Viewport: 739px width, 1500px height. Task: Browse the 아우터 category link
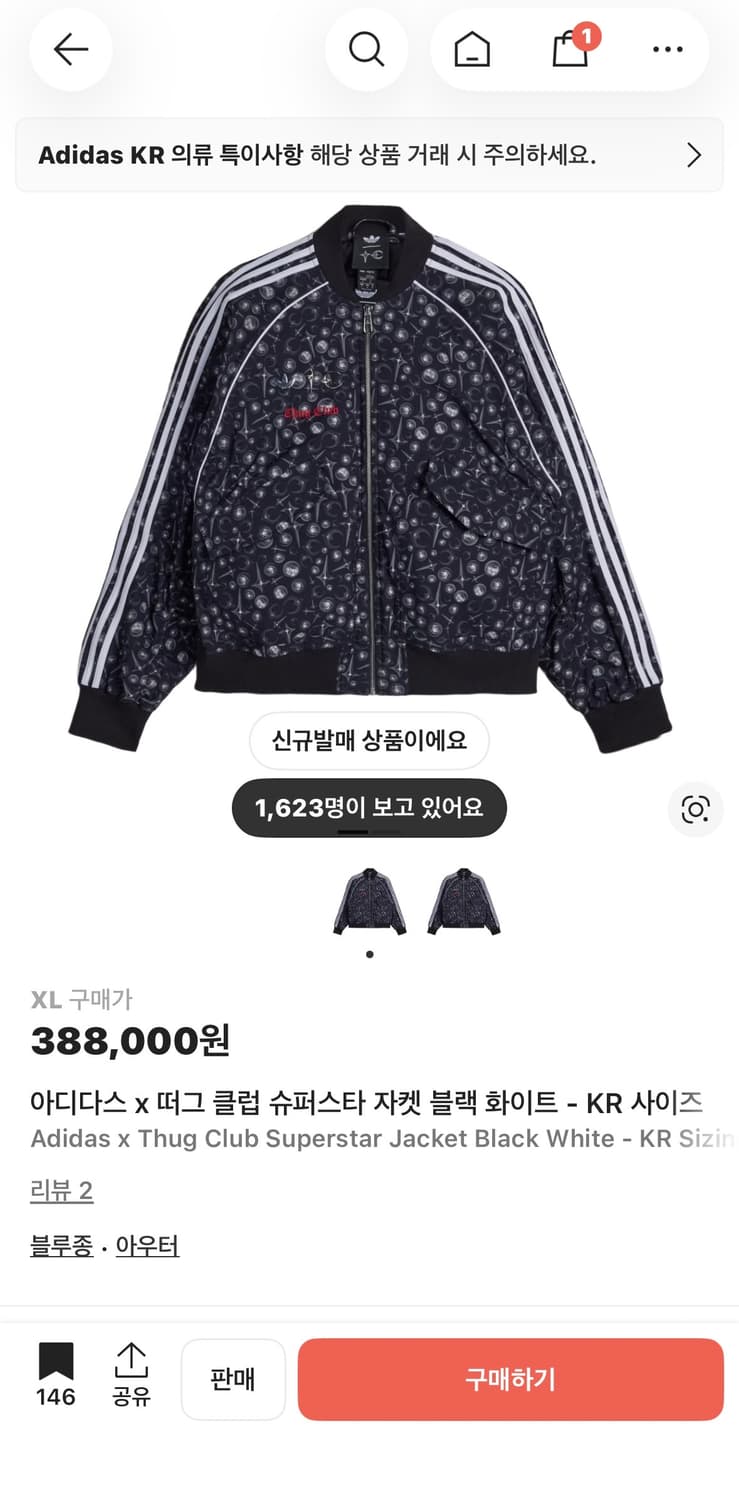point(146,1246)
